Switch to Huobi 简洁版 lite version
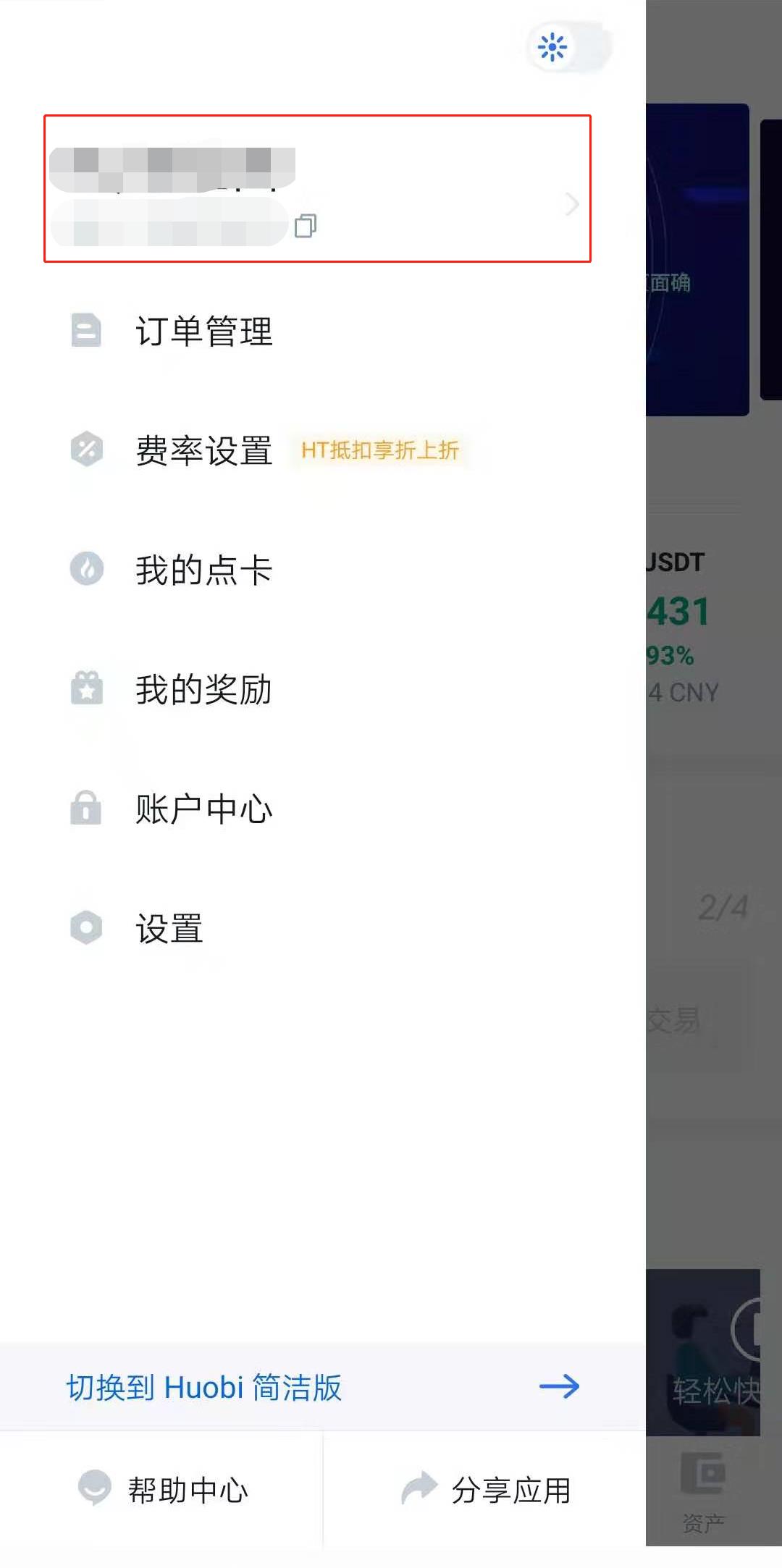Viewport: 782px width, 1568px height. click(322, 1386)
